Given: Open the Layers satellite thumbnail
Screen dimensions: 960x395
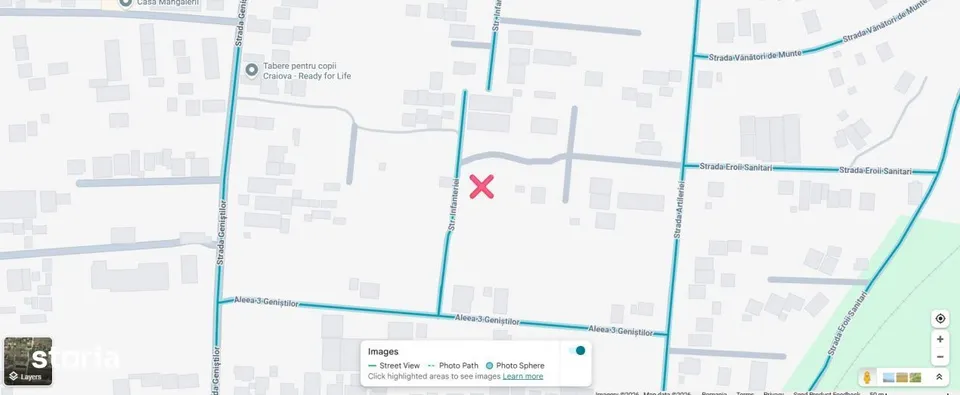Looking at the screenshot, I should (28, 361).
